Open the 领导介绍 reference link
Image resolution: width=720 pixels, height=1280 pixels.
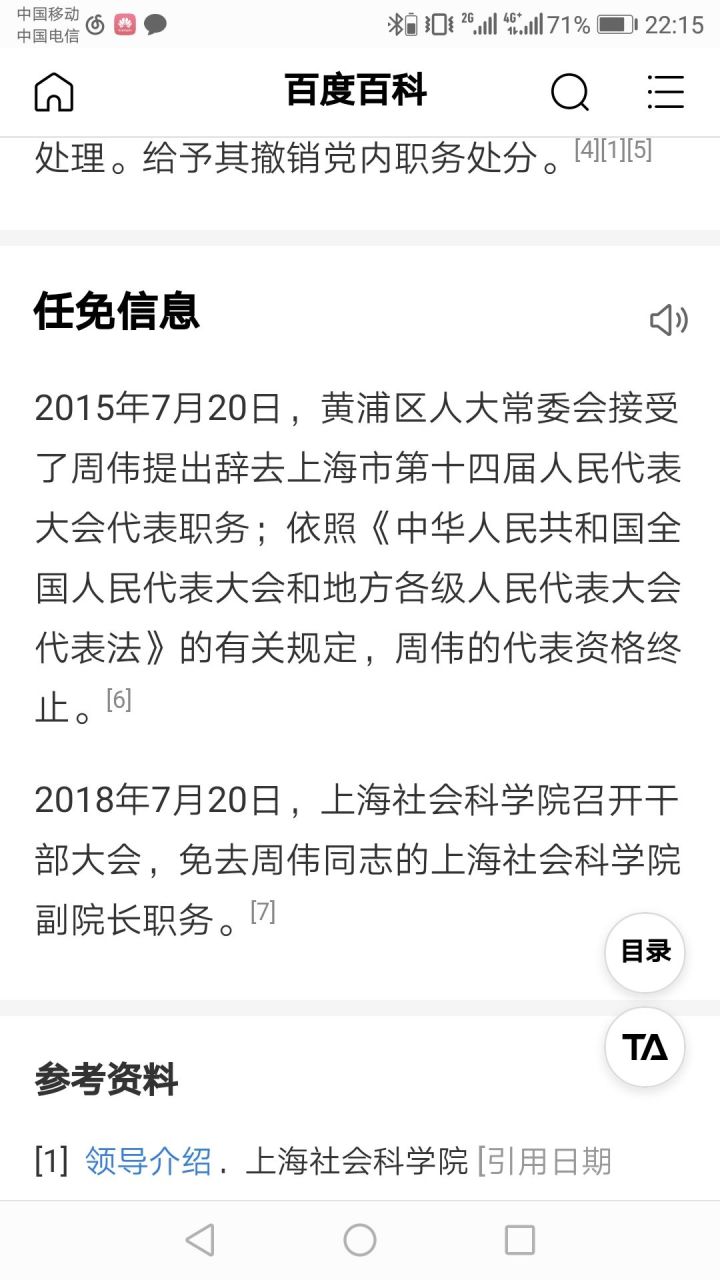(x=148, y=1161)
